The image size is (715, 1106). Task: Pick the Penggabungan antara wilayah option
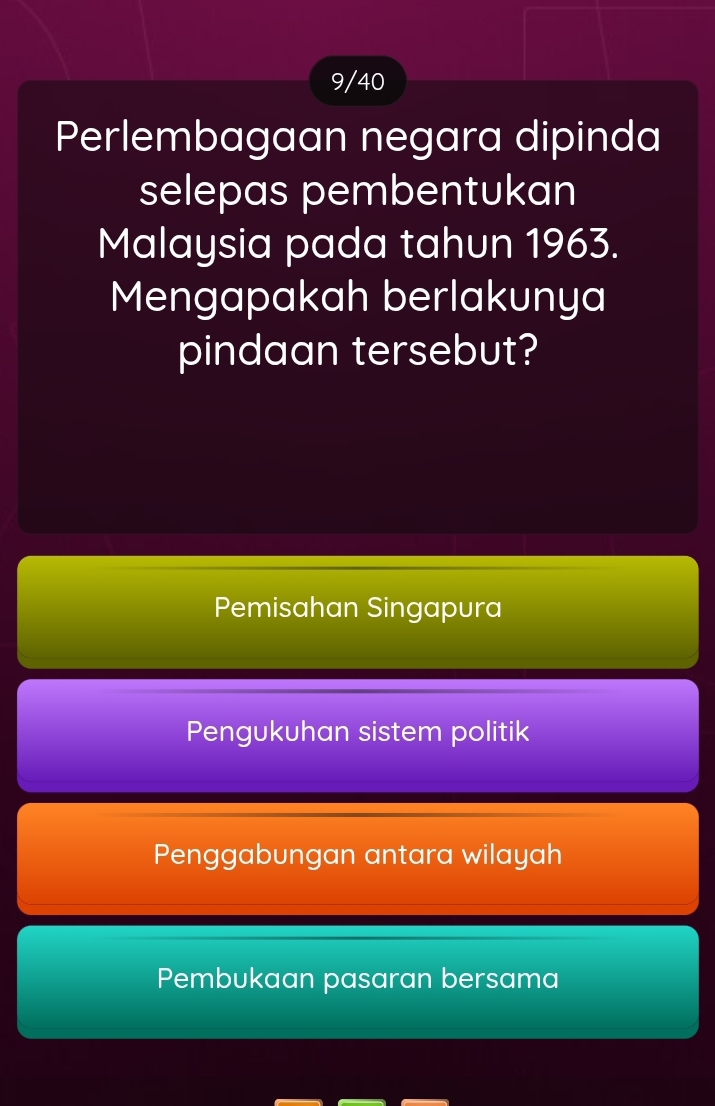(x=357, y=856)
